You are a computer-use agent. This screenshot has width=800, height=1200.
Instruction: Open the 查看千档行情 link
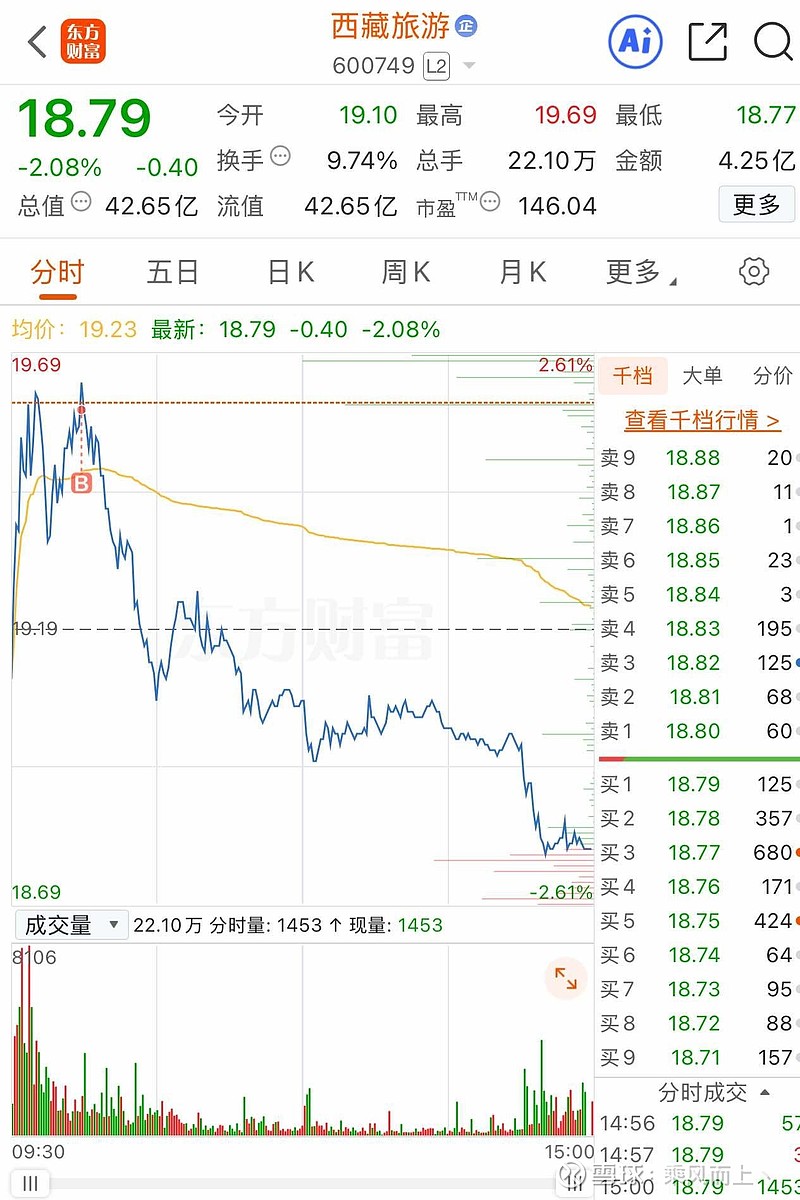702,420
